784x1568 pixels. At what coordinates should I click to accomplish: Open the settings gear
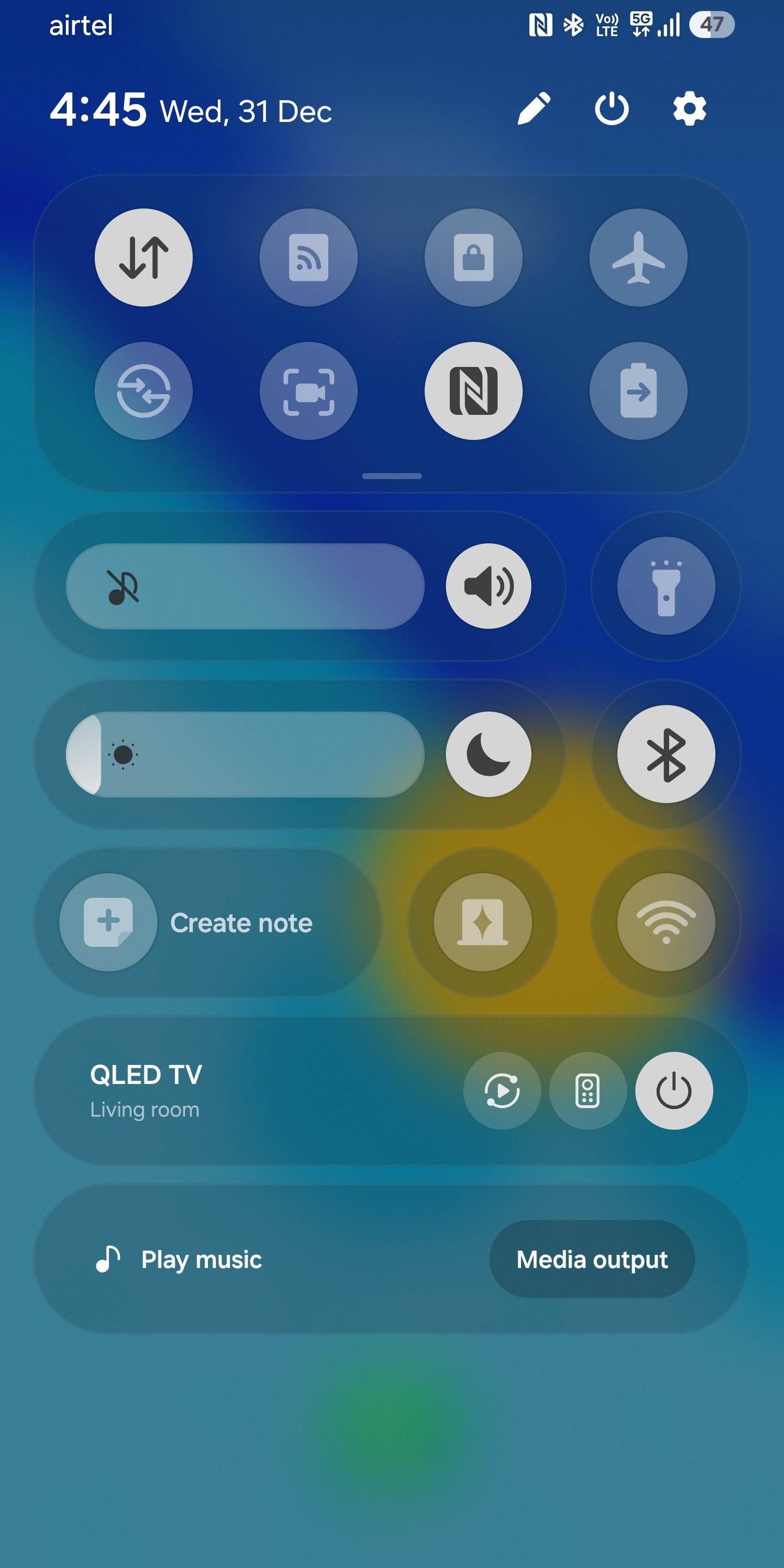click(689, 109)
